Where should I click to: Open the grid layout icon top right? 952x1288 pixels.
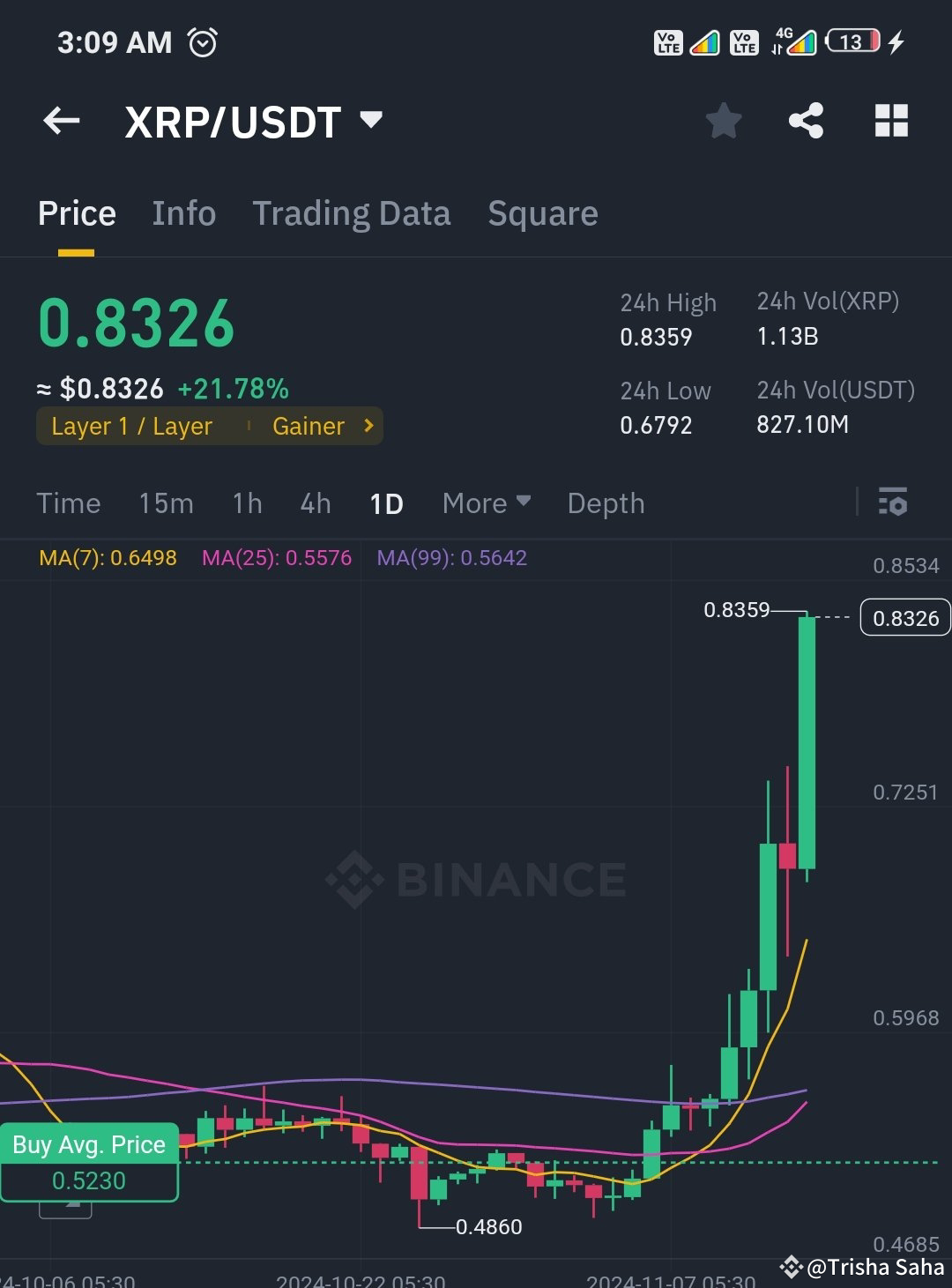pos(890,121)
